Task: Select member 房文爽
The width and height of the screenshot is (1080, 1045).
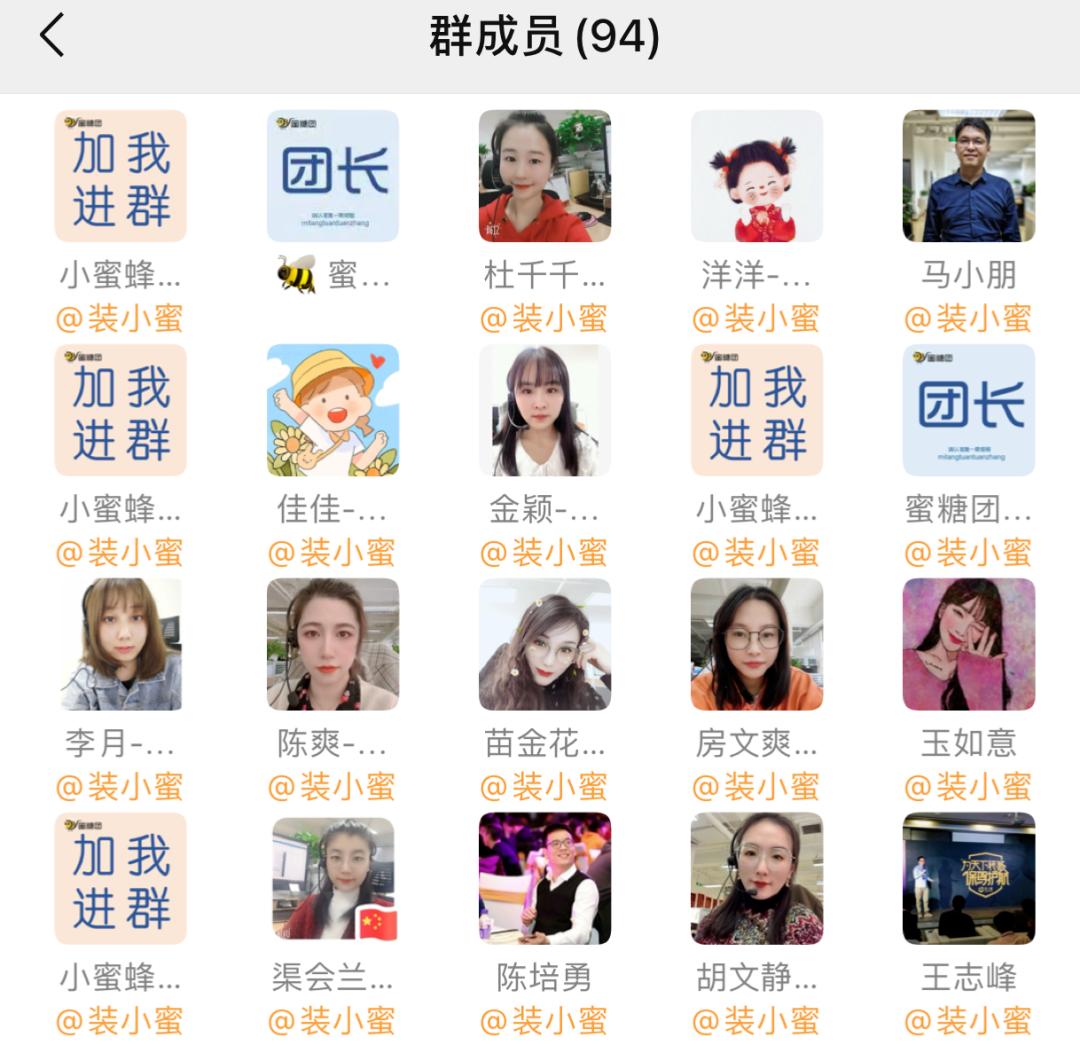Action: coord(756,644)
